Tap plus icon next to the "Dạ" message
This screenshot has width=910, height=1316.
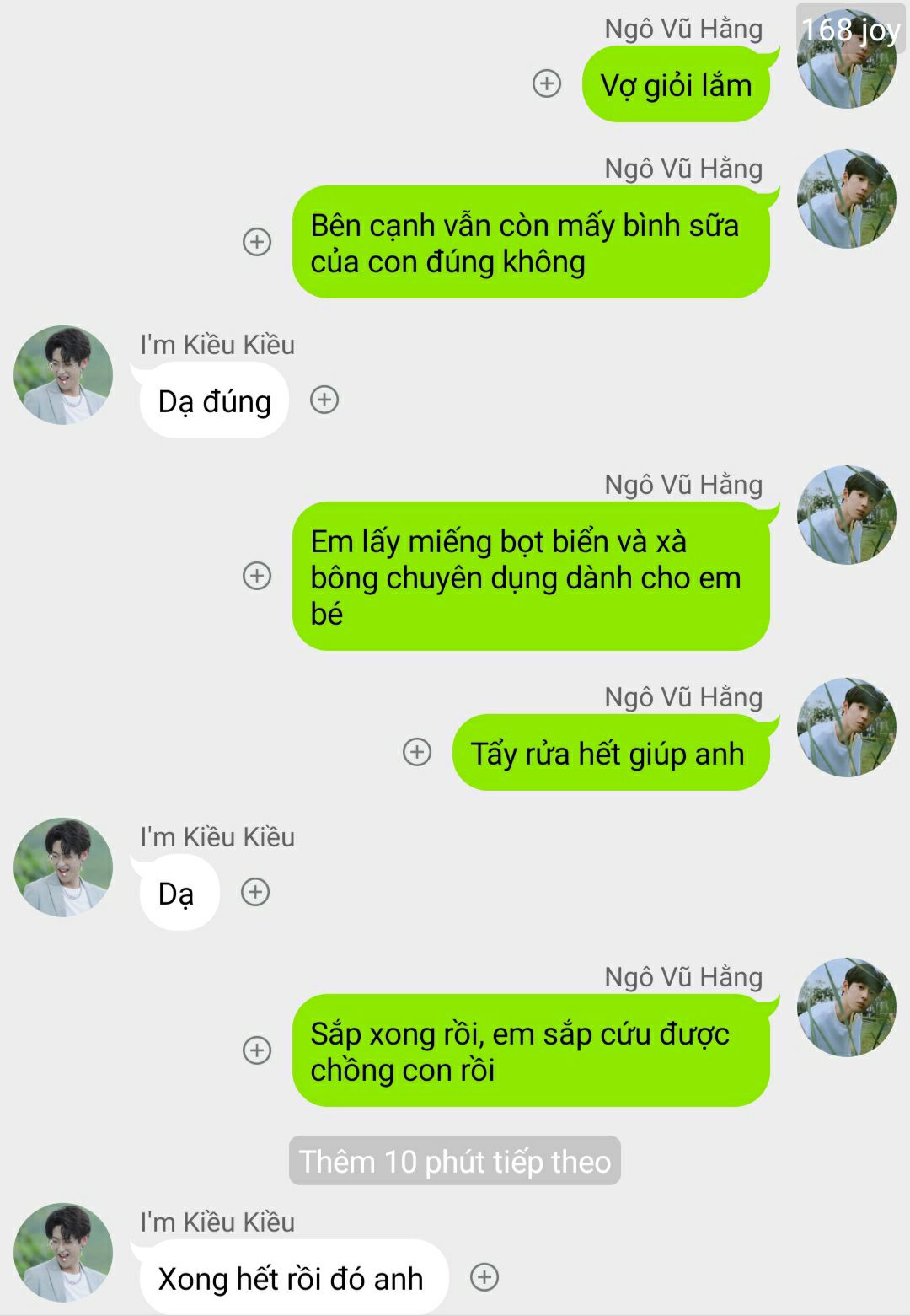tap(255, 892)
